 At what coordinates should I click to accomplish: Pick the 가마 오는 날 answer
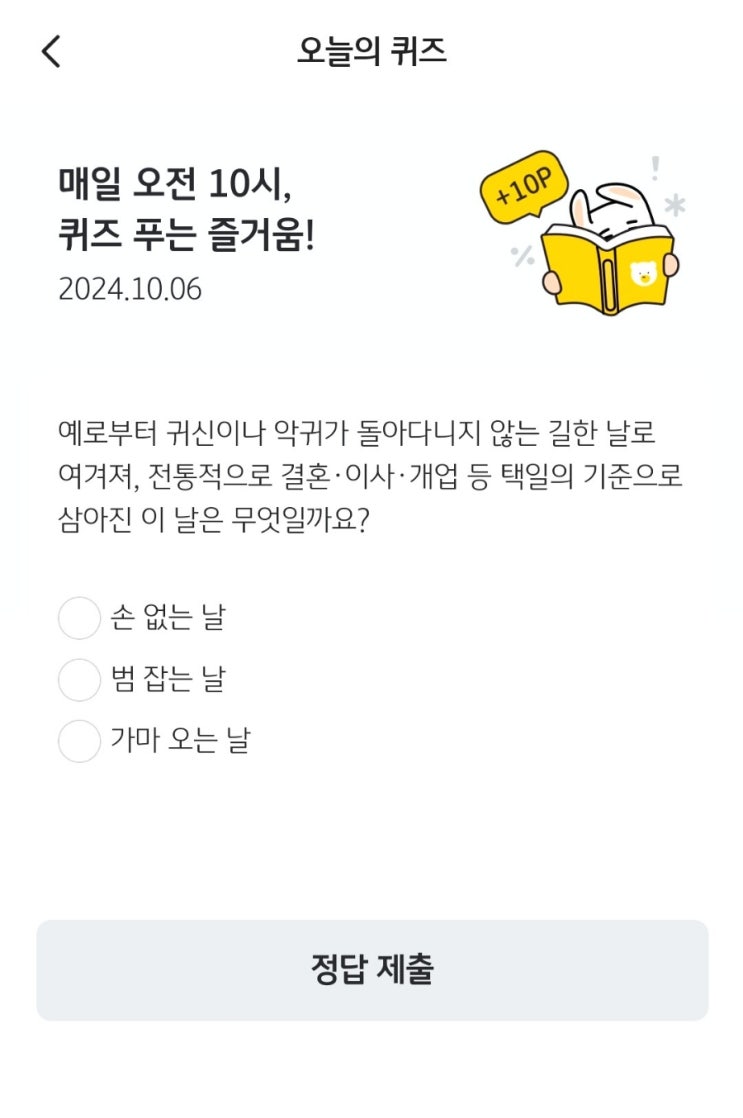(x=80, y=742)
